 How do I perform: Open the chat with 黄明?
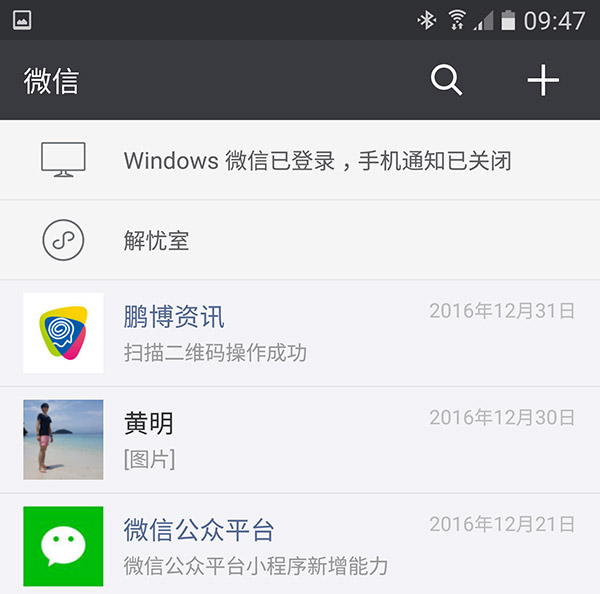[300, 440]
